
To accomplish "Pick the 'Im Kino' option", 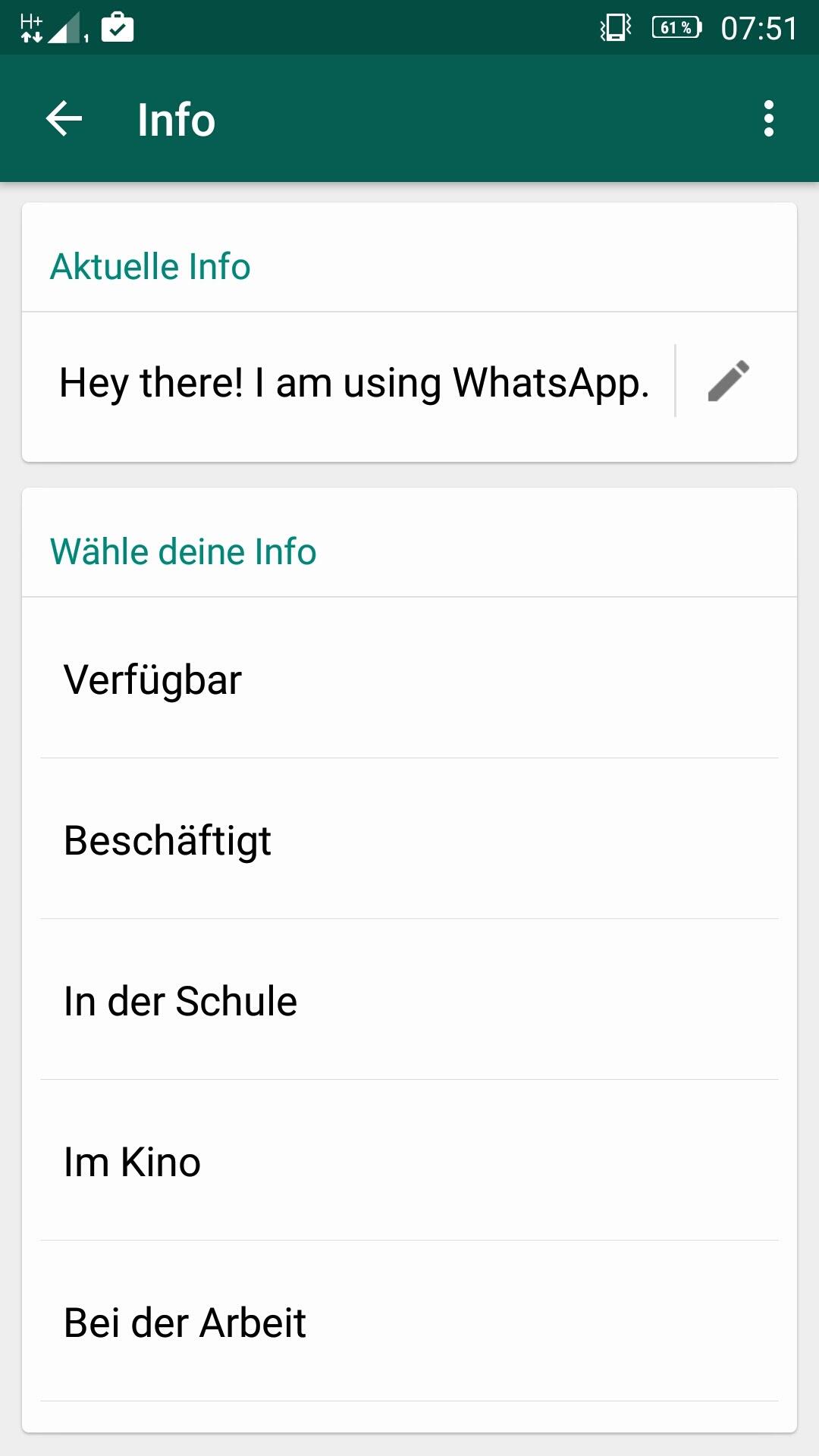I will click(x=409, y=1162).
